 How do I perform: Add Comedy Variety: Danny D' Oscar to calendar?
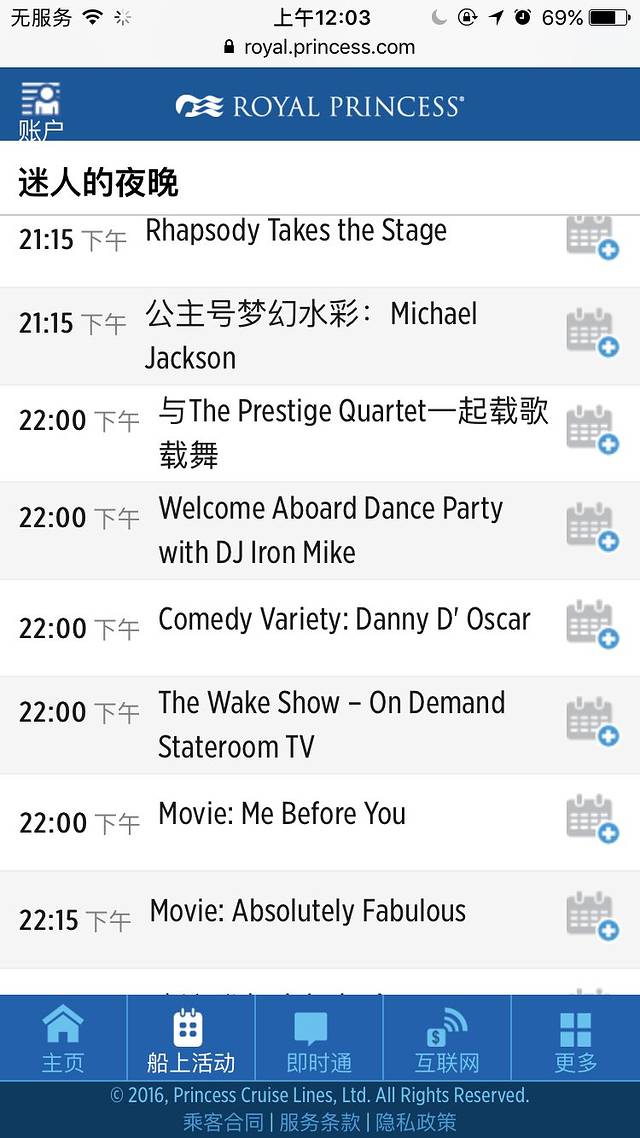pyautogui.click(x=592, y=625)
